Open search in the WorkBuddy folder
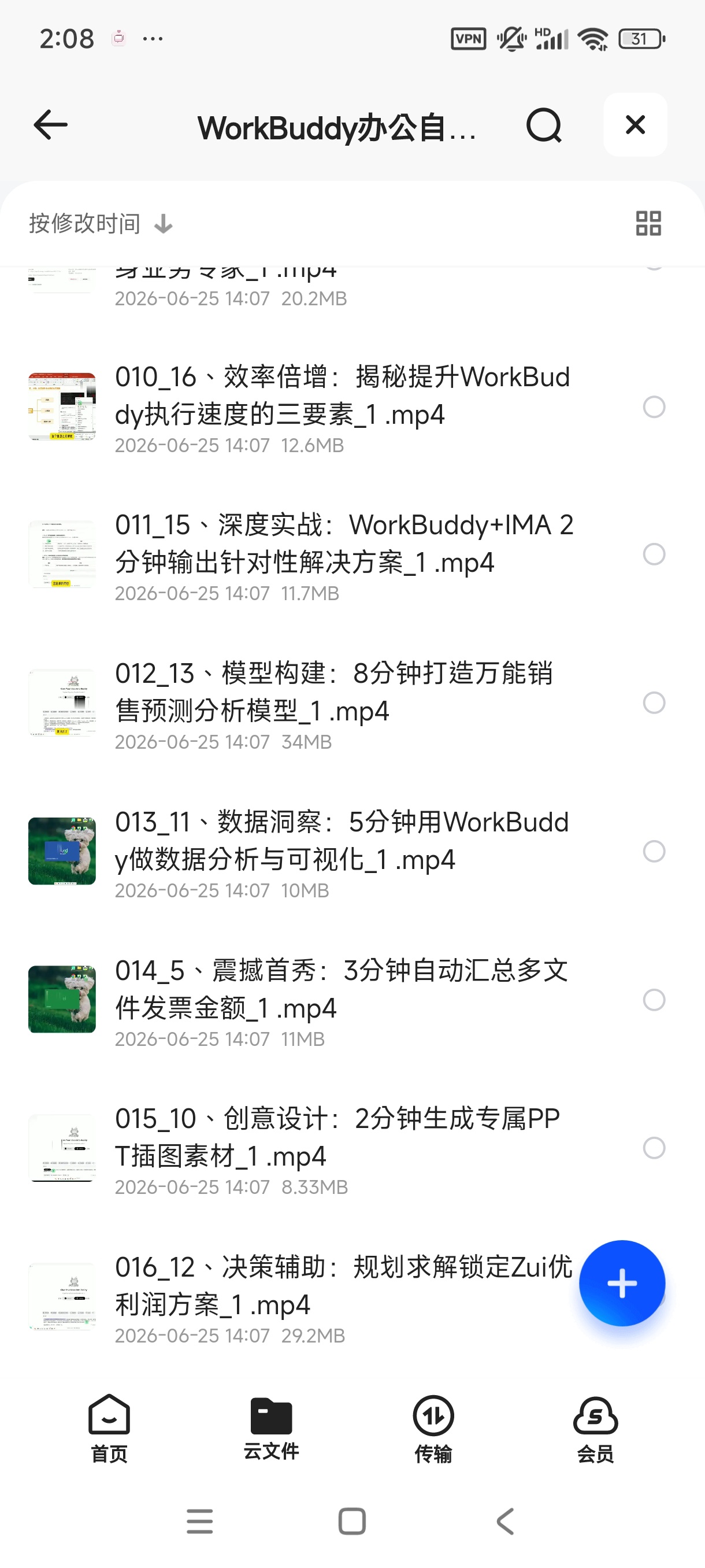Screen dimensions: 705x1568 point(543,125)
